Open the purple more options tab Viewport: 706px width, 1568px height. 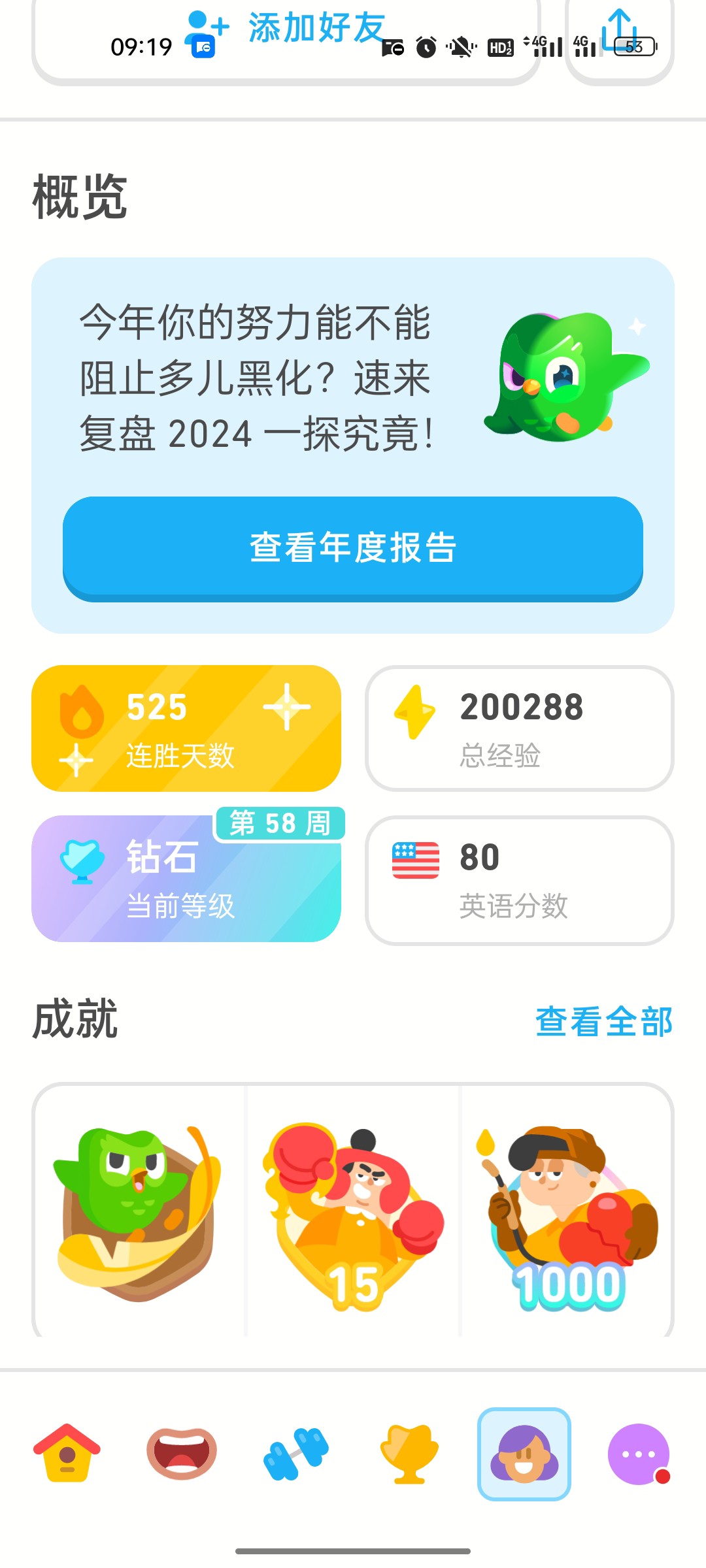(x=639, y=1453)
